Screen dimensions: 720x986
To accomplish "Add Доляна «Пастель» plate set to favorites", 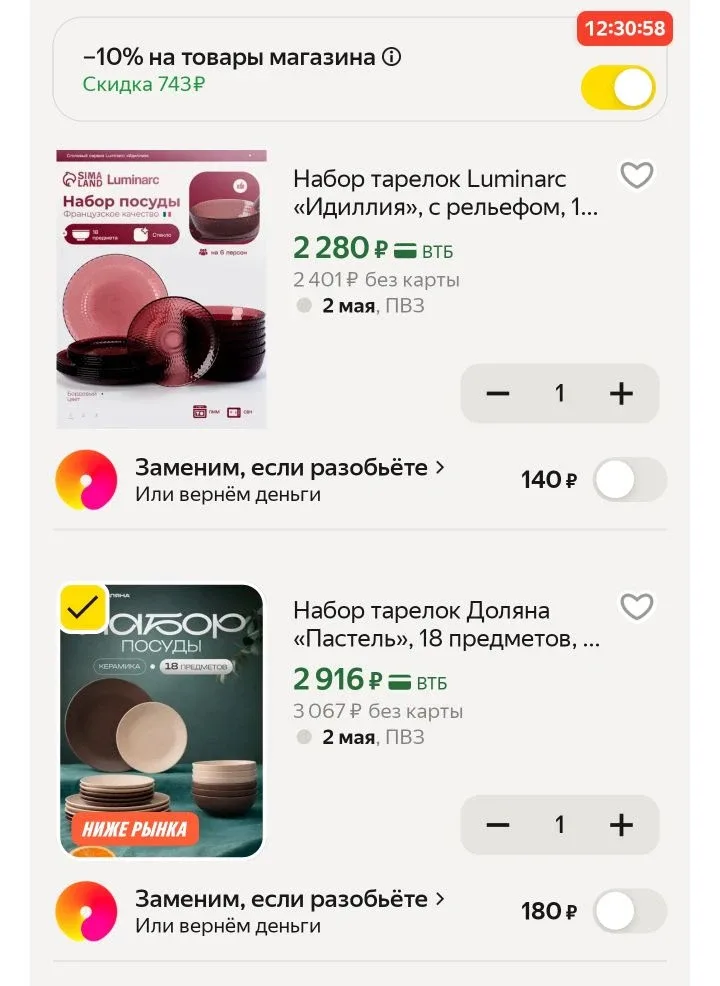I will 636,607.
